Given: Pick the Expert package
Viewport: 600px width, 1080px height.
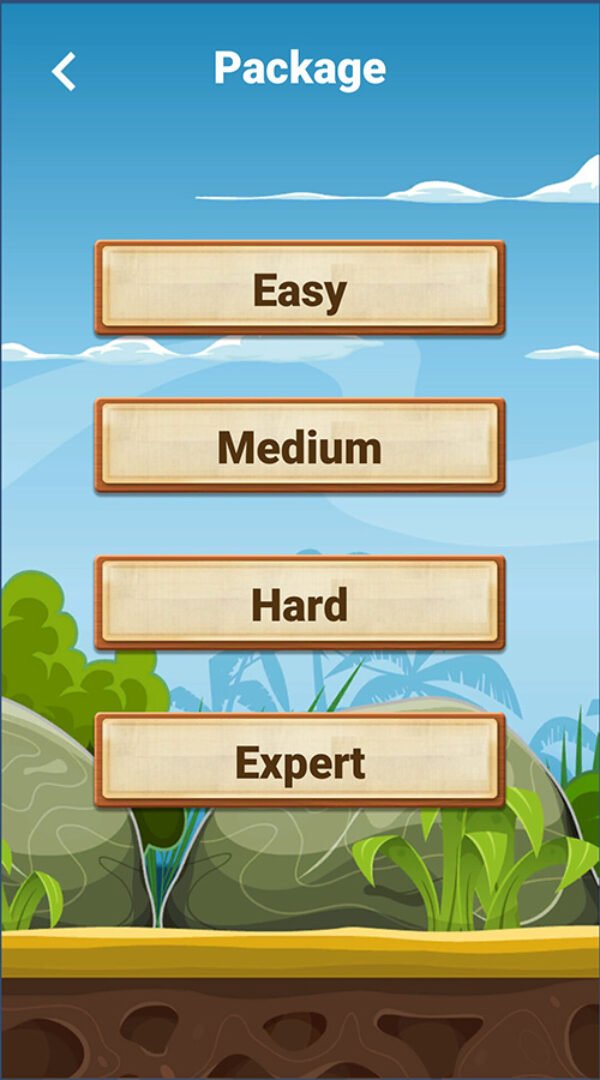Looking at the screenshot, I should pos(300,761).
